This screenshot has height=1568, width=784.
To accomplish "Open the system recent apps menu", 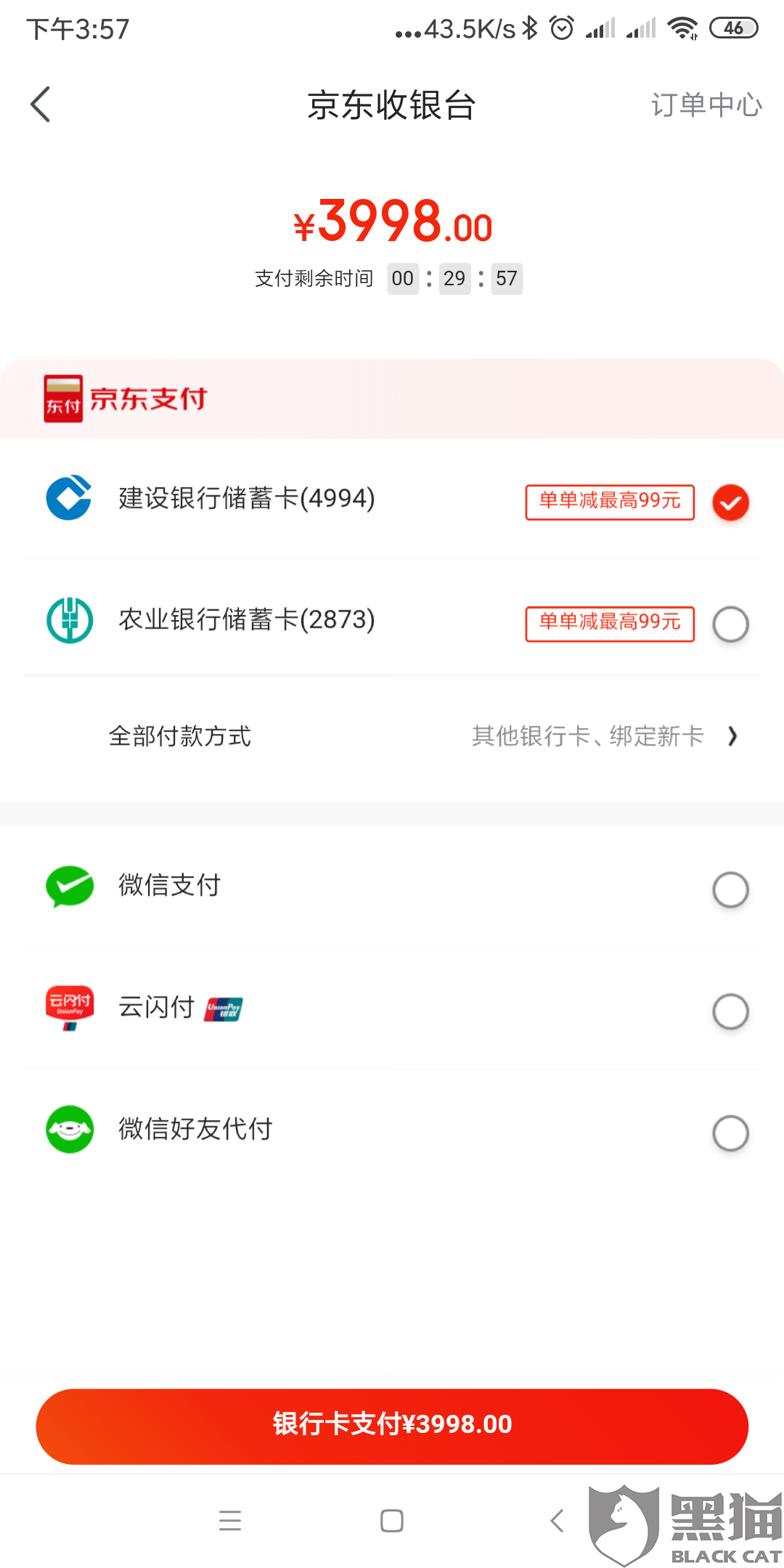I will point(230,1520).
